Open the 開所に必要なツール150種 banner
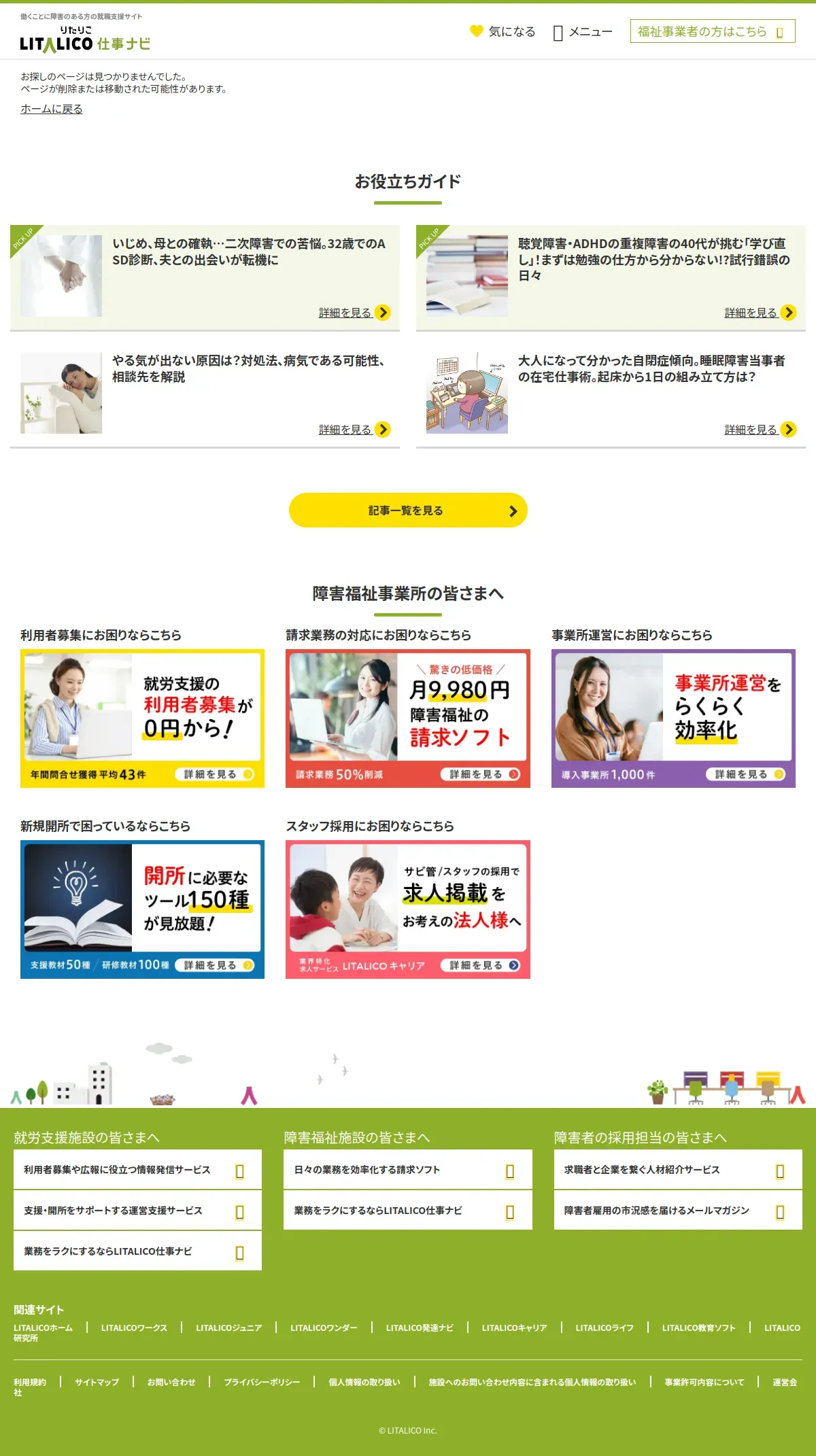Image resolution: width=816 pixels, height=1456 pixels. click(142, 909)
